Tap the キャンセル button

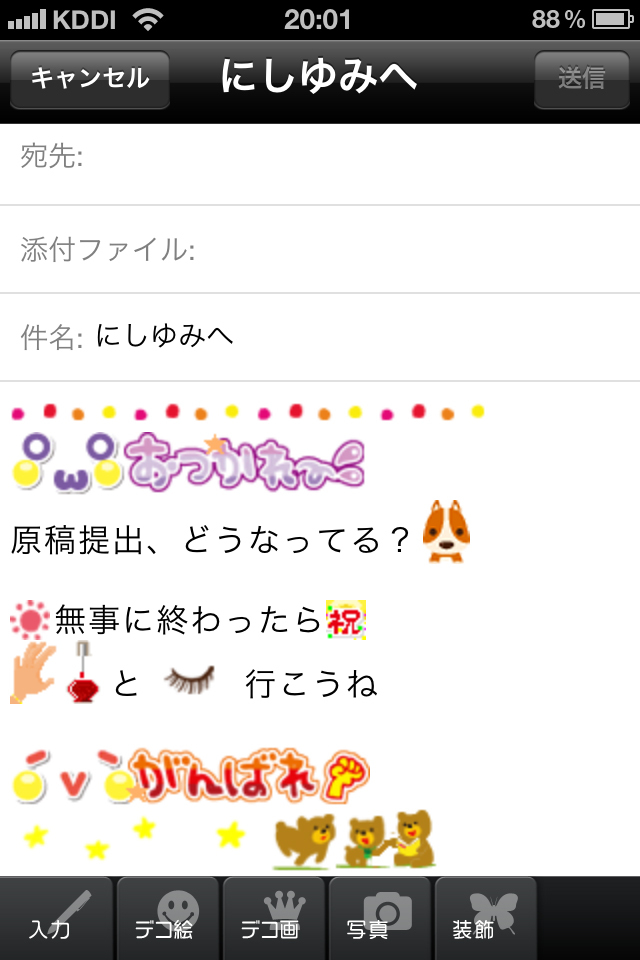[90, 78]
